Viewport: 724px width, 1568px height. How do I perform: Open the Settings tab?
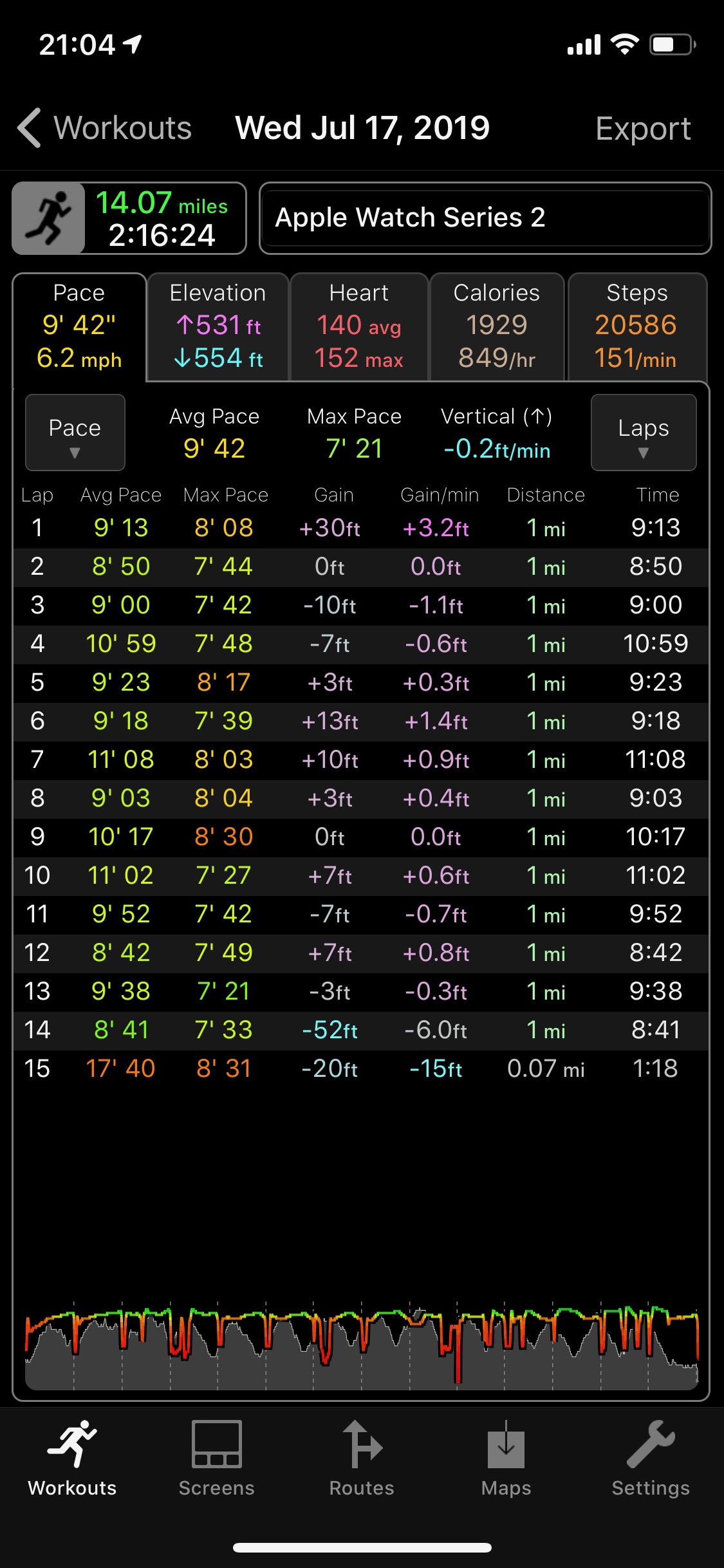click(x=651, y=1459)
